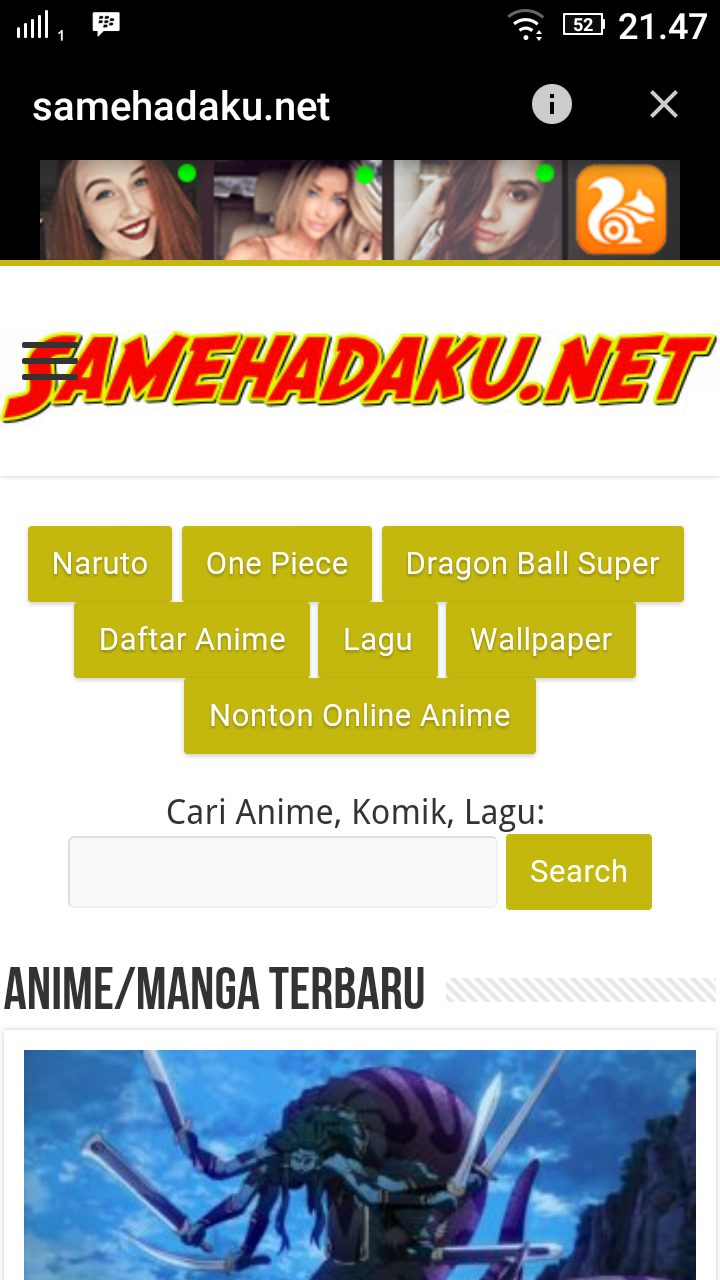The height and width of the screenshot is (1280, 720).
Task: Select the Dragon Ball Super button
Action: [x=532, y=564]
